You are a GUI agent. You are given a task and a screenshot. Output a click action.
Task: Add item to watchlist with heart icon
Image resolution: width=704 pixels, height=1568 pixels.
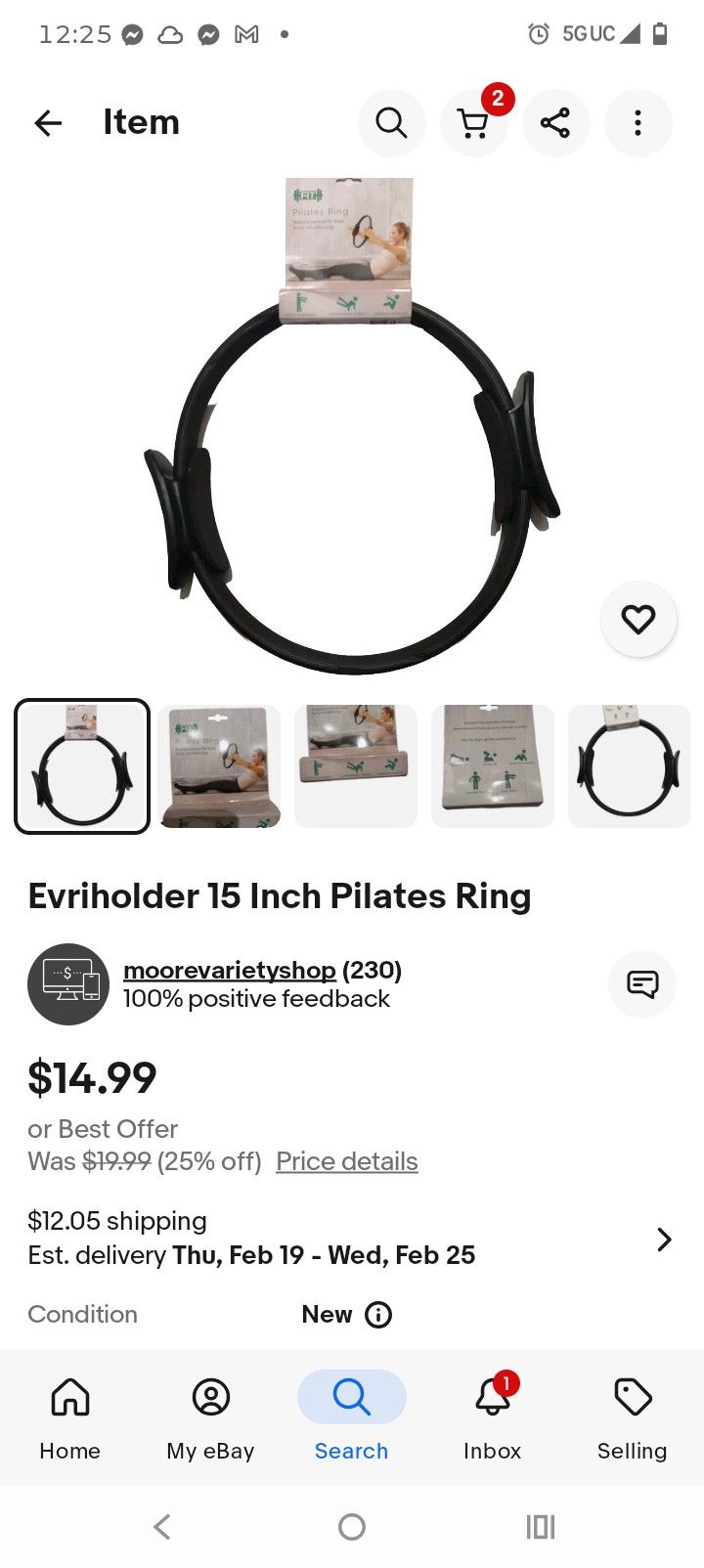point(638,619)
